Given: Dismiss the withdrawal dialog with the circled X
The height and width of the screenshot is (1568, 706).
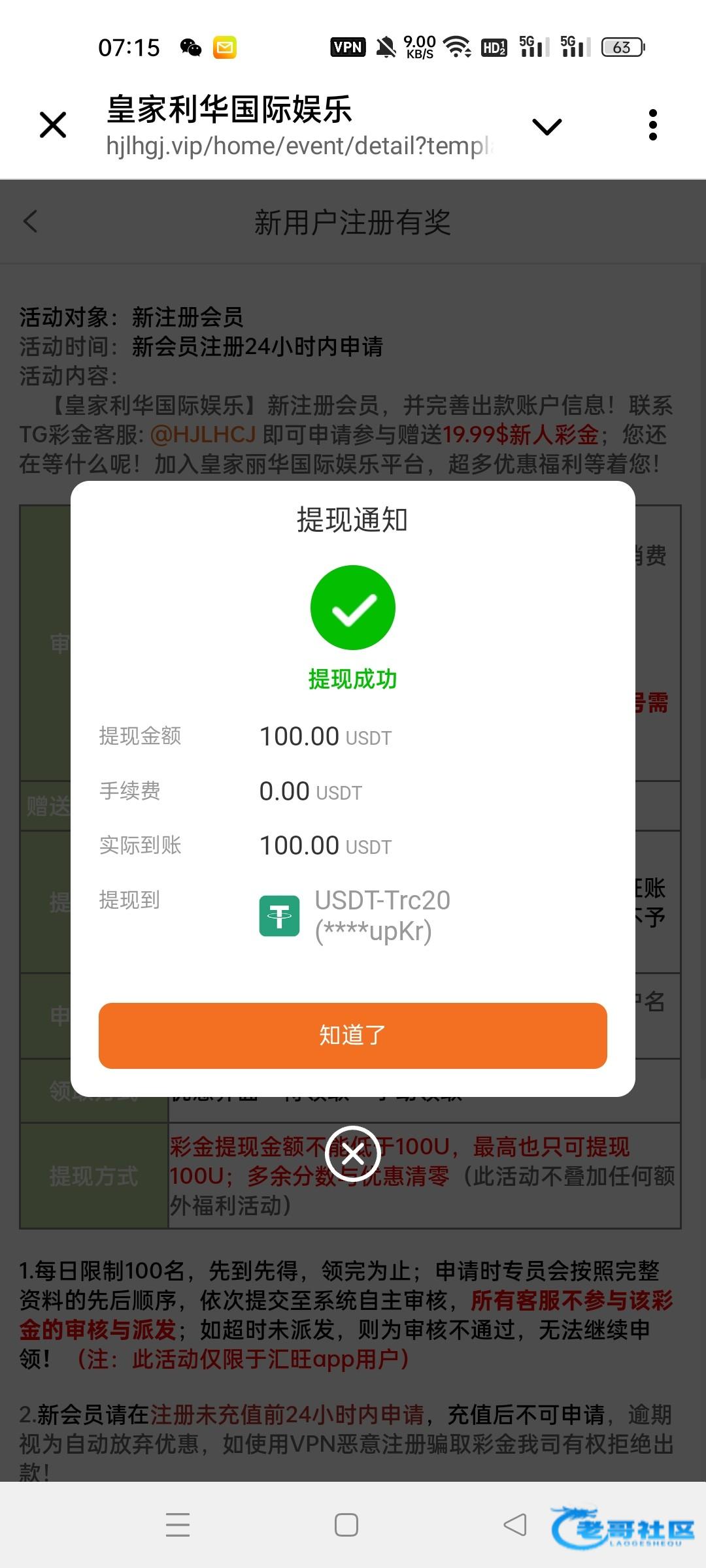Looking at the screenshot, I should [x=353, y=1154].
